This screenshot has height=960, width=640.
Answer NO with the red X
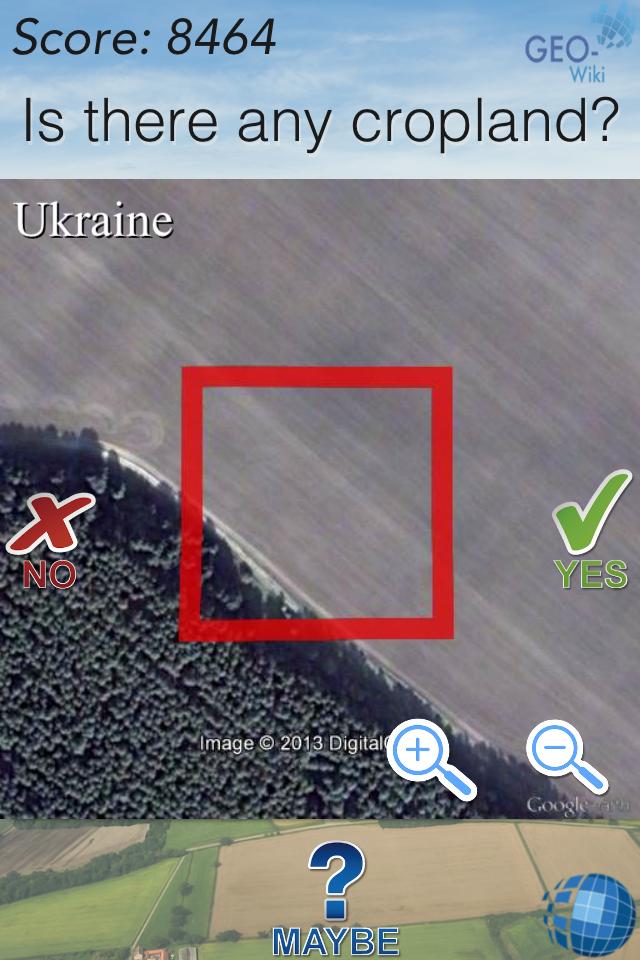coord(50,538)
